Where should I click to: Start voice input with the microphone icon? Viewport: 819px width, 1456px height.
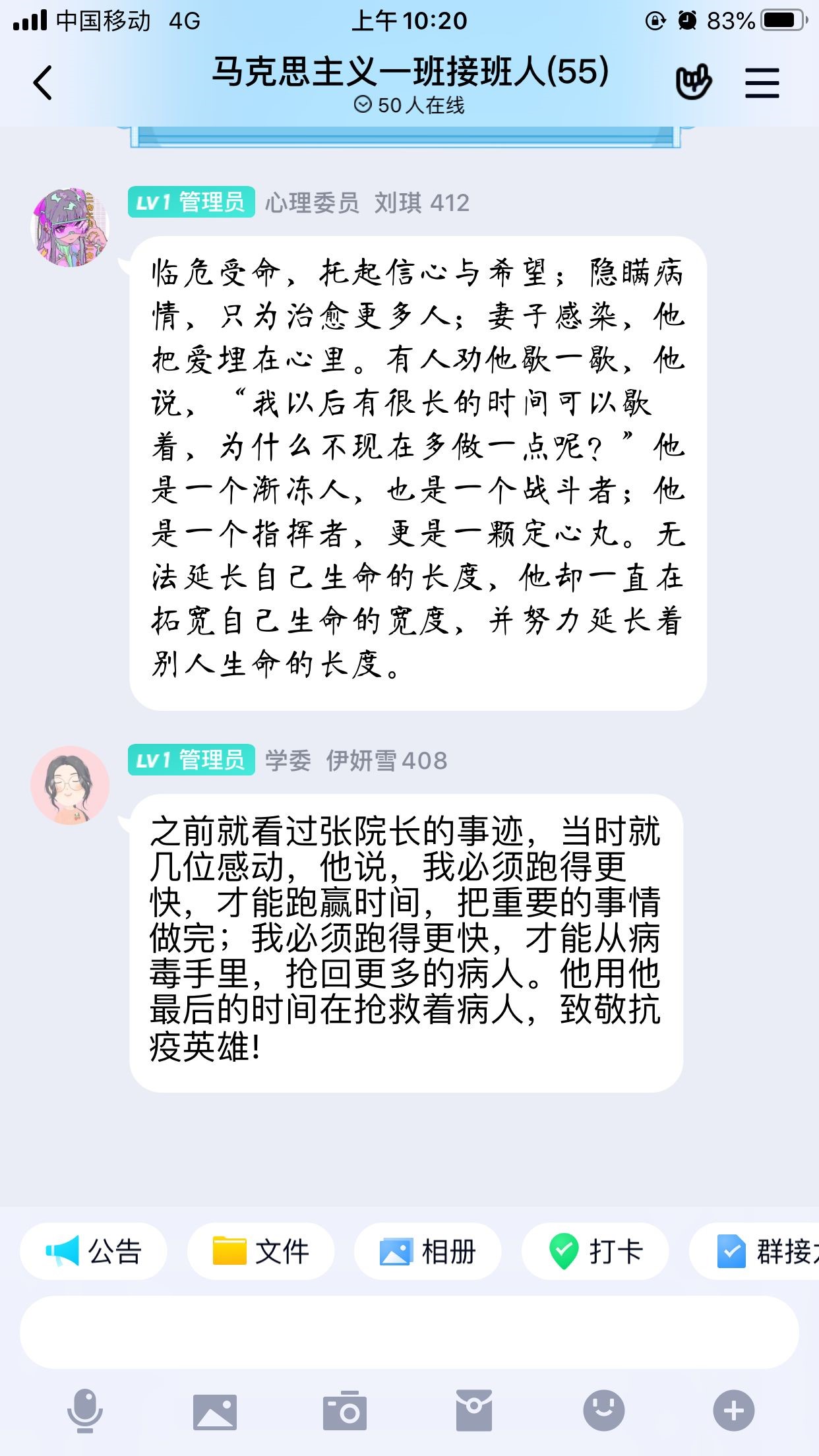85,1411
